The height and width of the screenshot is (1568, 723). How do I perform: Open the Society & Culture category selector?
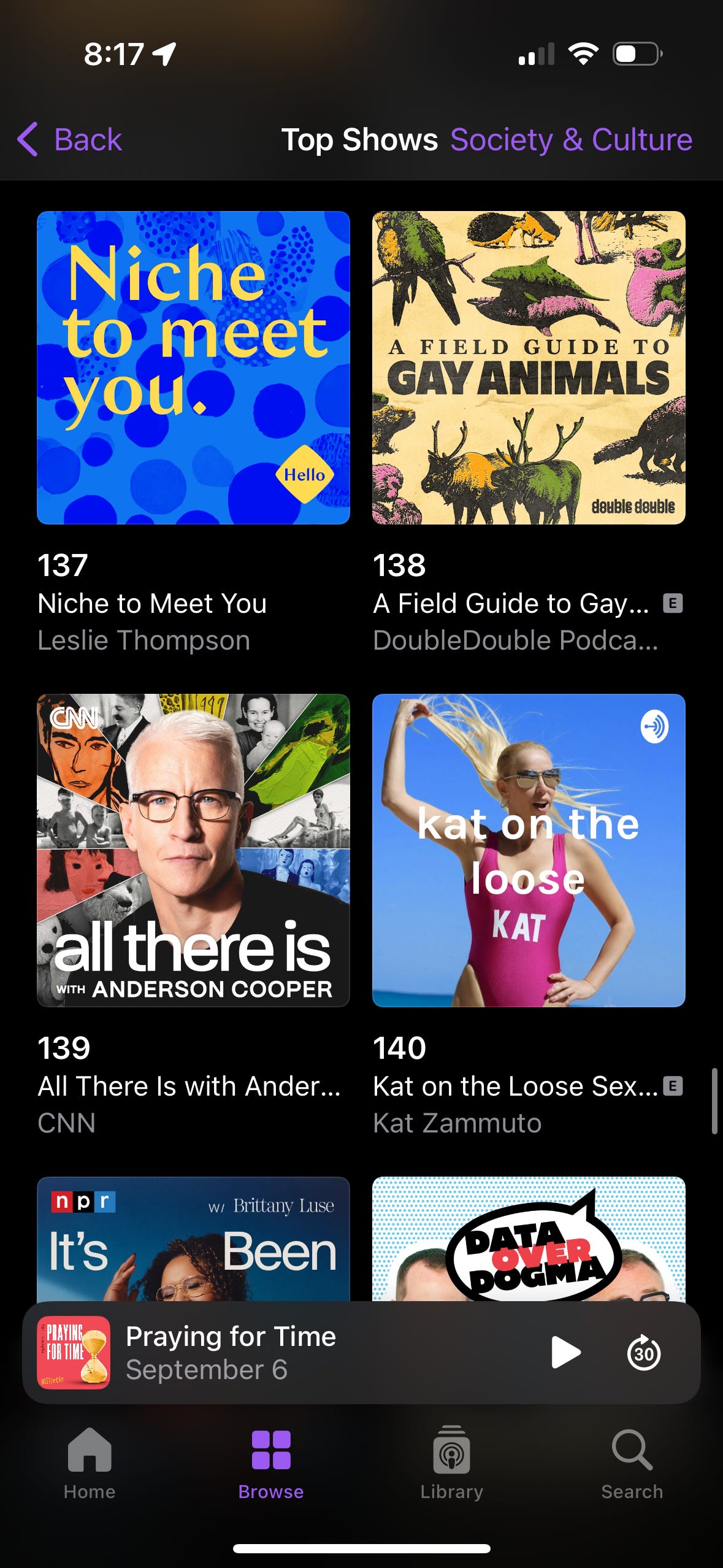click(571, 139)
